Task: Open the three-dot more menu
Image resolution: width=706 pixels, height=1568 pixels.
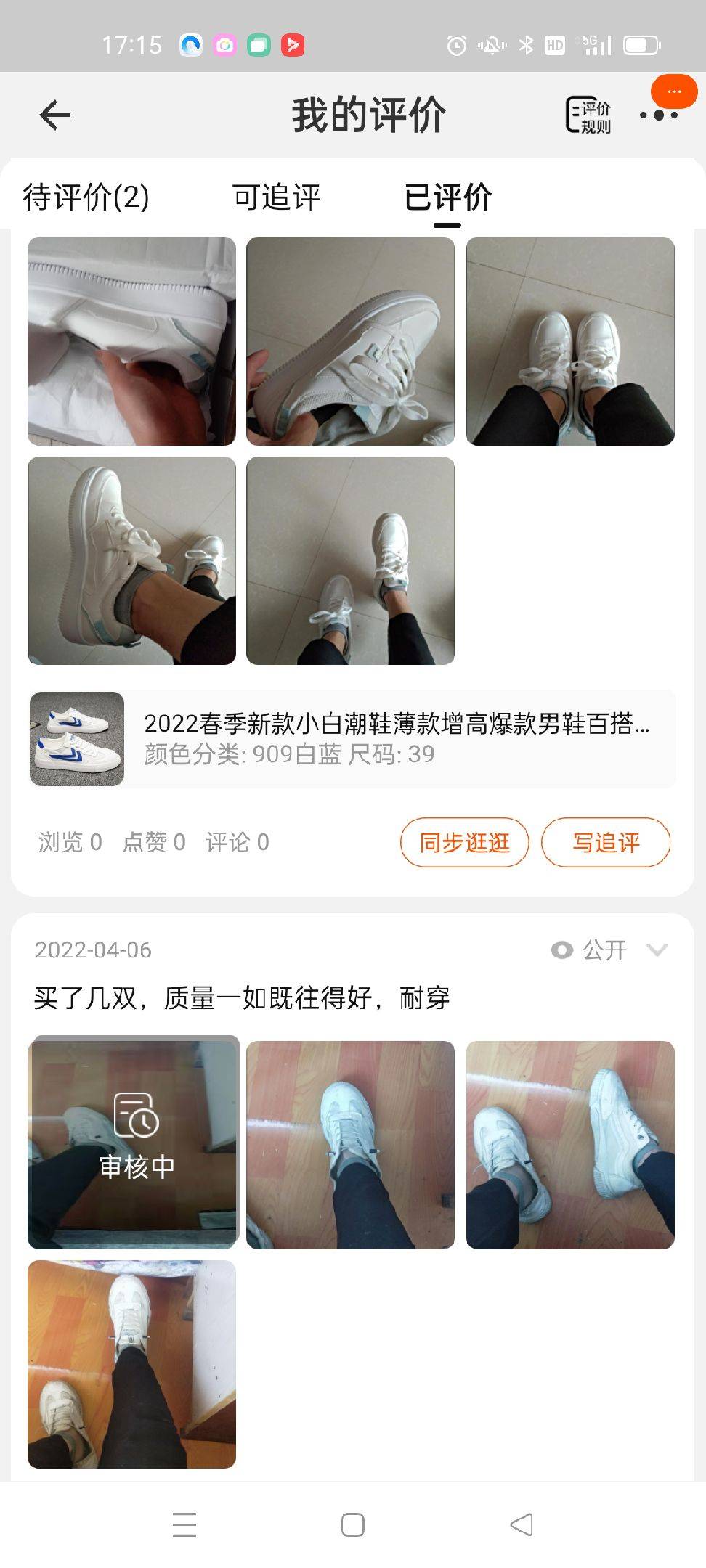Action: pyautogui.click(x=659, y=115)
